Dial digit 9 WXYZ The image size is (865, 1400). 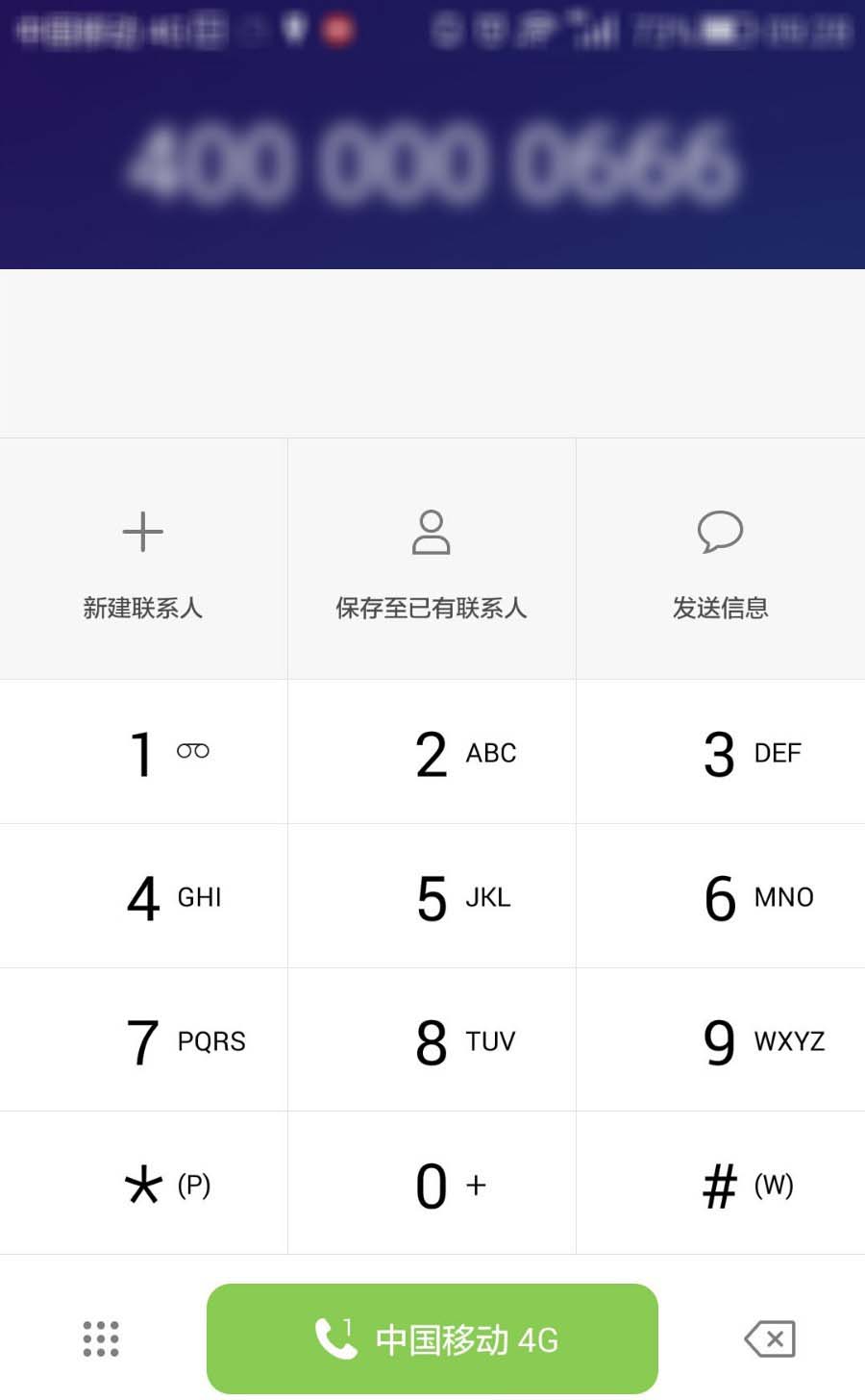pyautogui.click(x=721, y=1040)
